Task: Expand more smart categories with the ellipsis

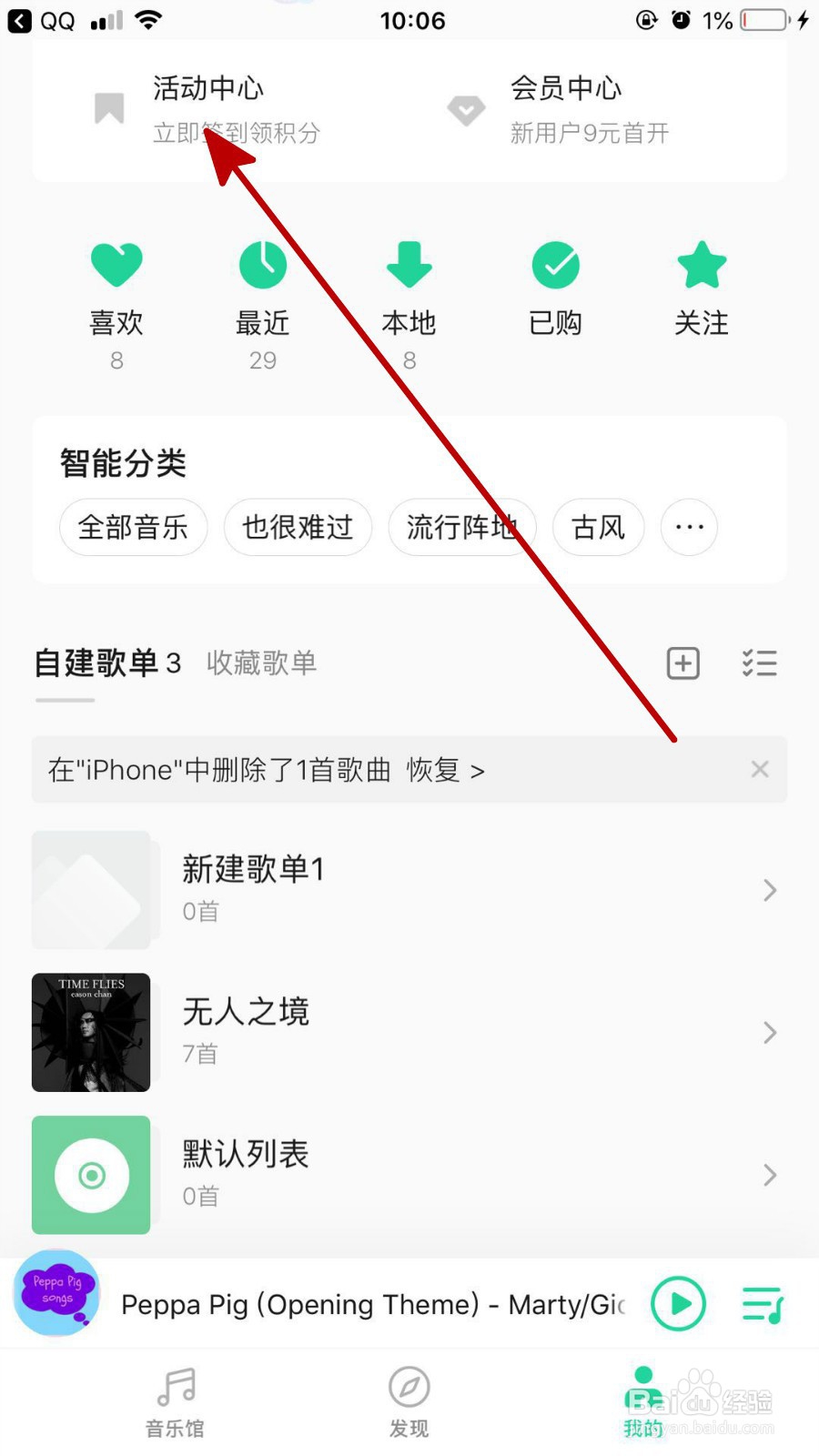Action: (x=689, y=528)
